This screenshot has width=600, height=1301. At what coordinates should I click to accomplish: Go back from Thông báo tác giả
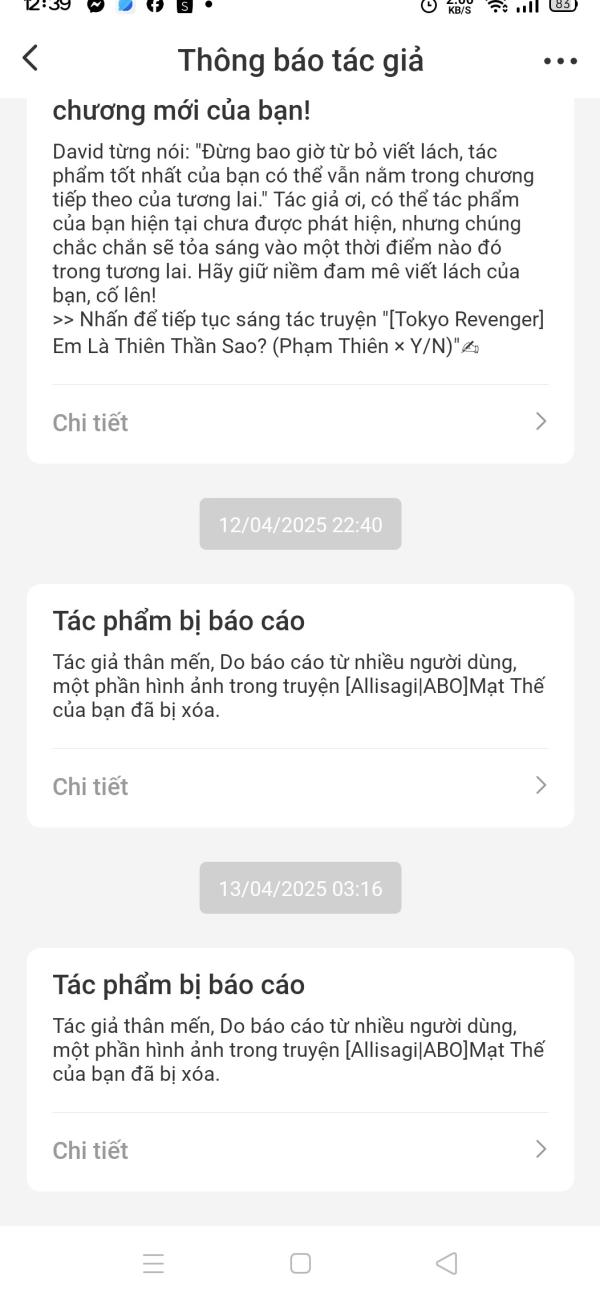click(x=30, y=58)
